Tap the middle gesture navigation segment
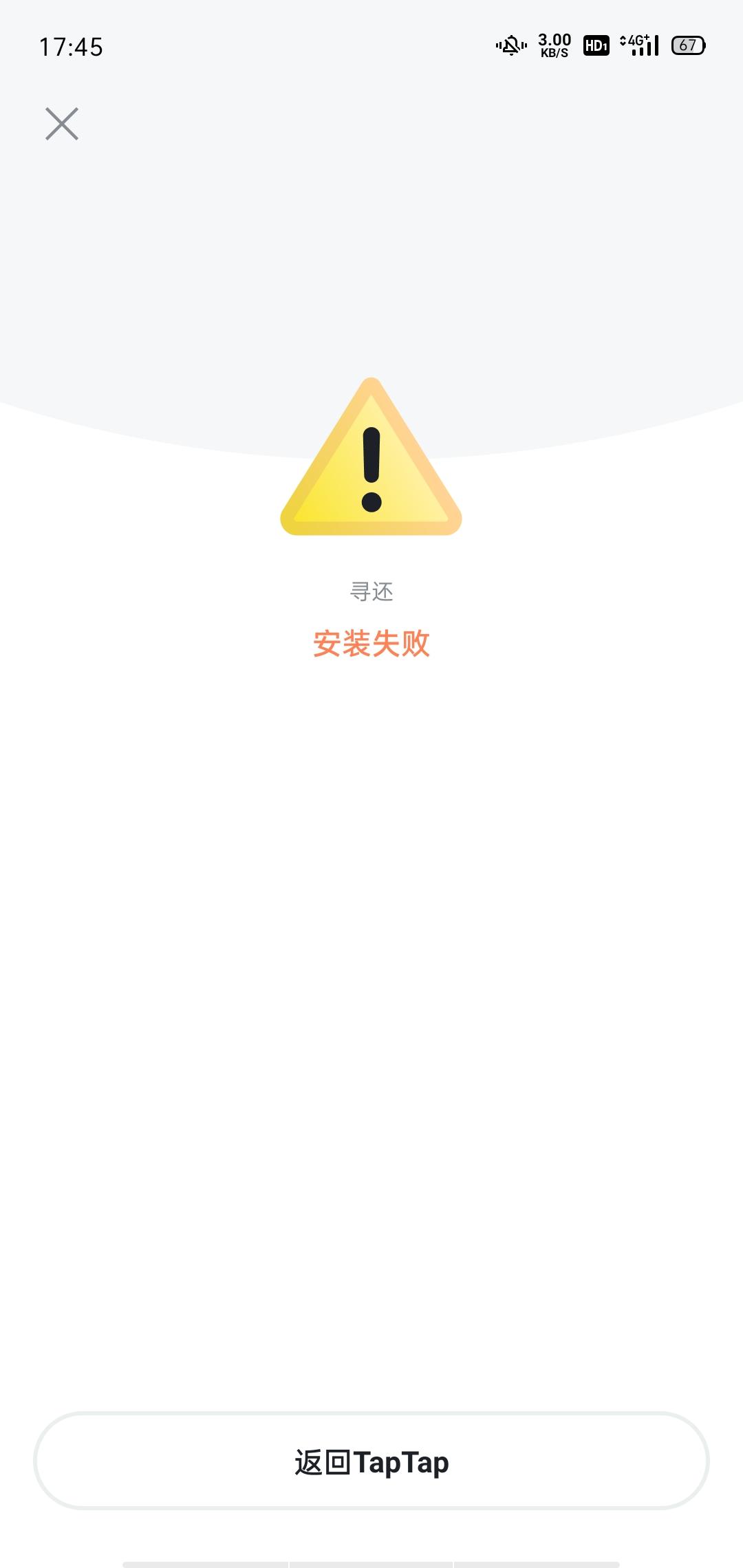Image resolution: width=743 pixels, height=1568 pixels. tap(371, 1561)
